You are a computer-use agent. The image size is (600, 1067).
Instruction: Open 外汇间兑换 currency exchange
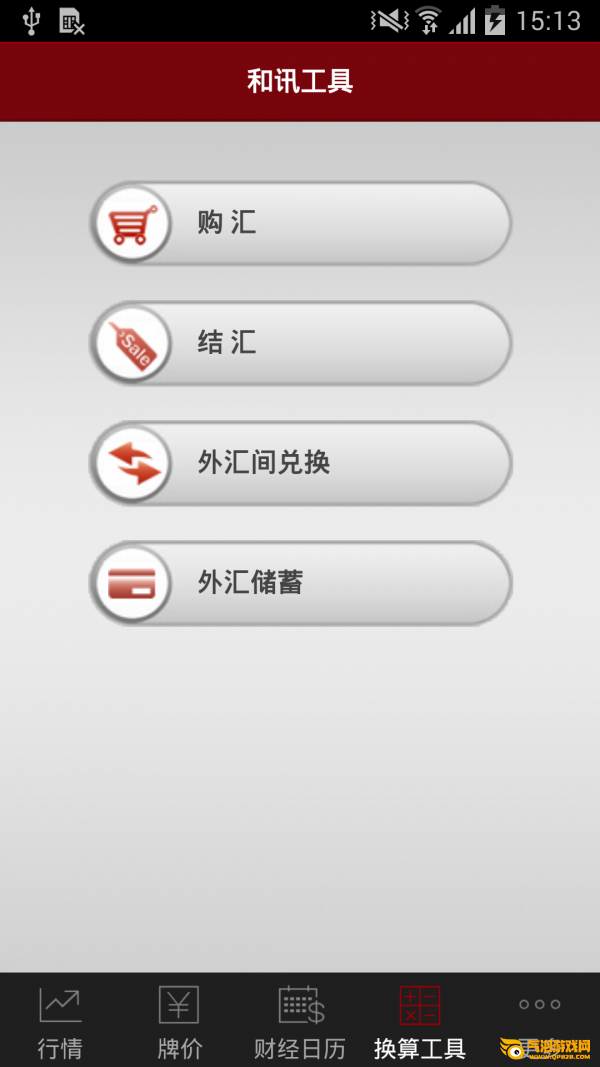tap(300, 463)
